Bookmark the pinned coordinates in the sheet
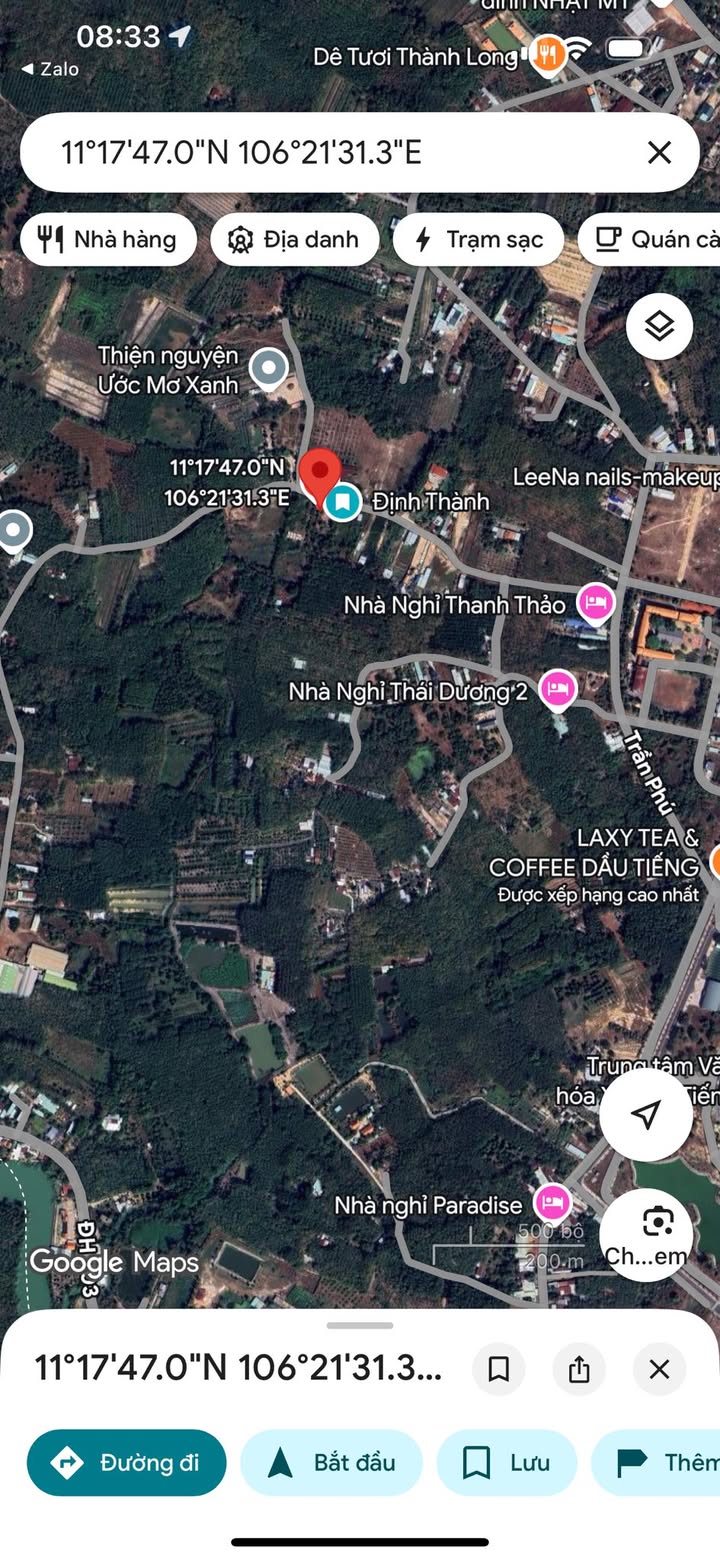This screenshot has height=1560, width=720. [x=498, y=1369]
